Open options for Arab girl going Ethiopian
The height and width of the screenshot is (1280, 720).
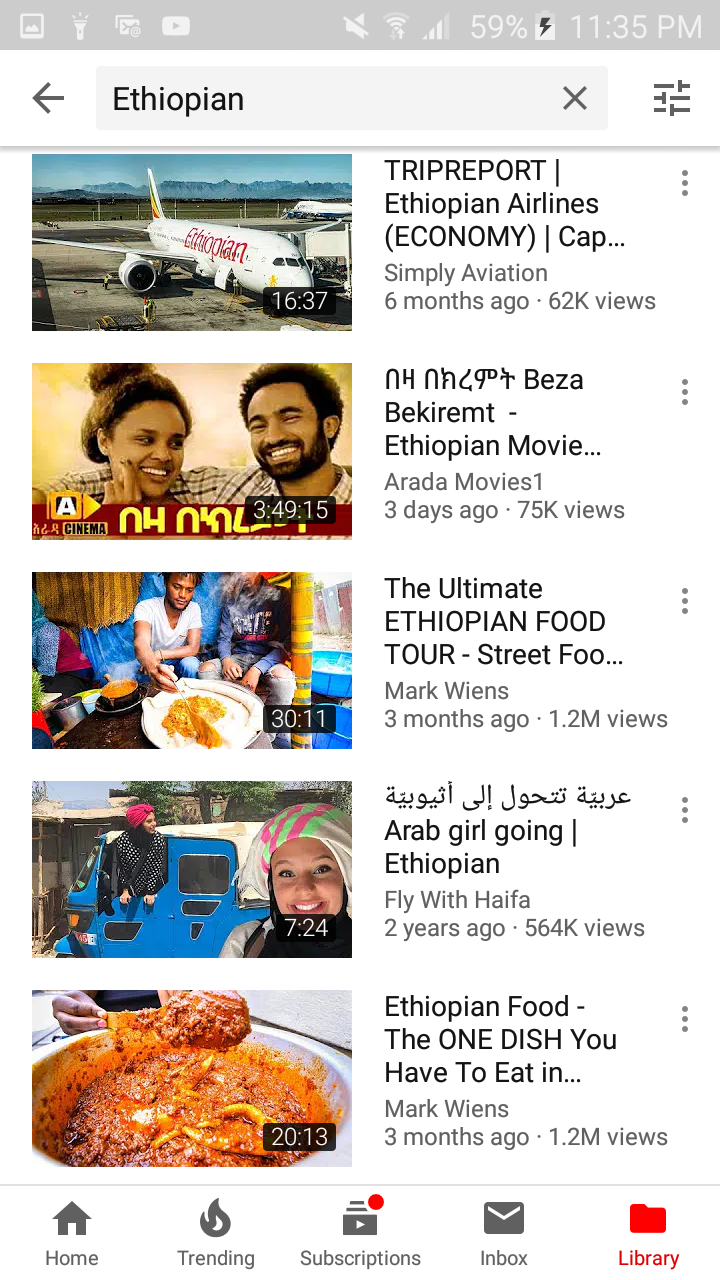[684, 810]
